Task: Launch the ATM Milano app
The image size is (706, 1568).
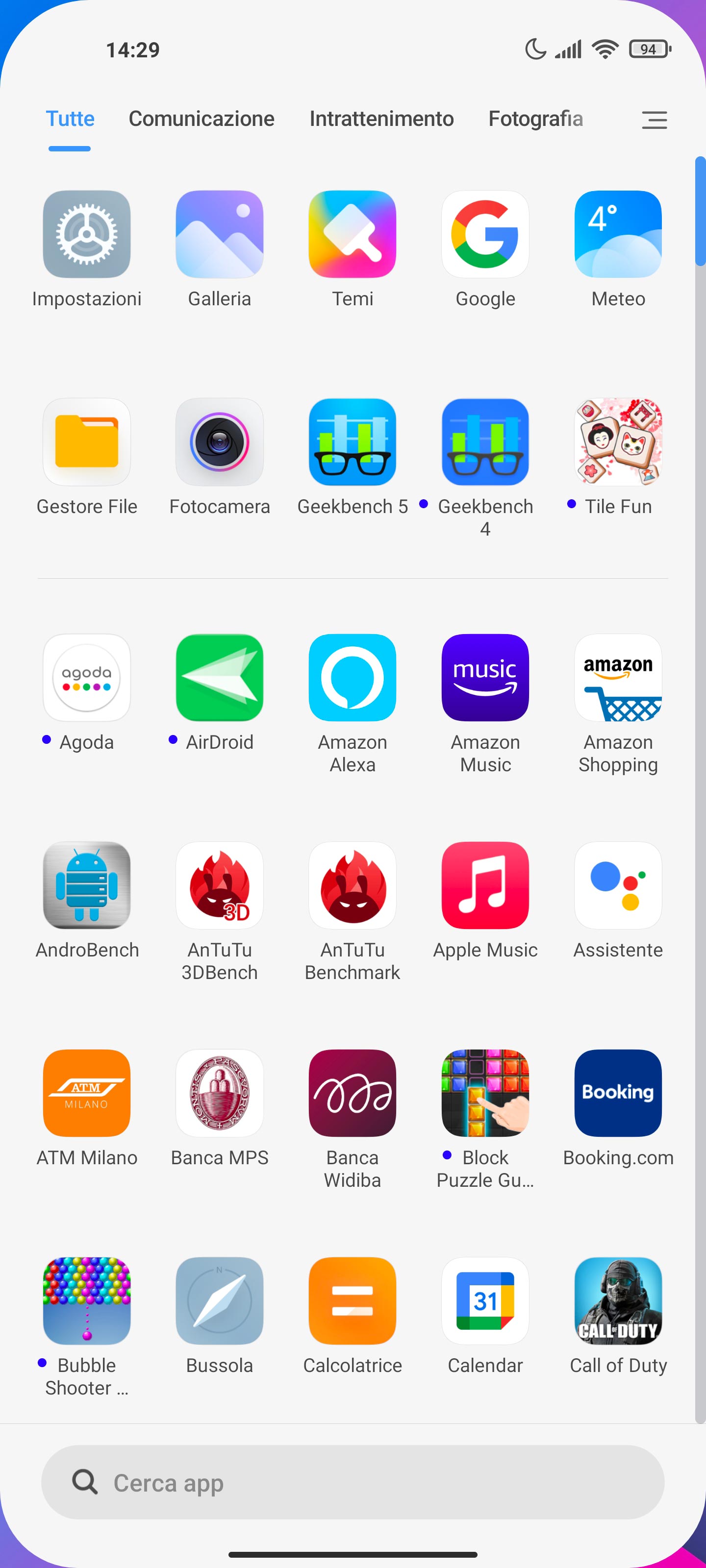Action: point(86,1093)
